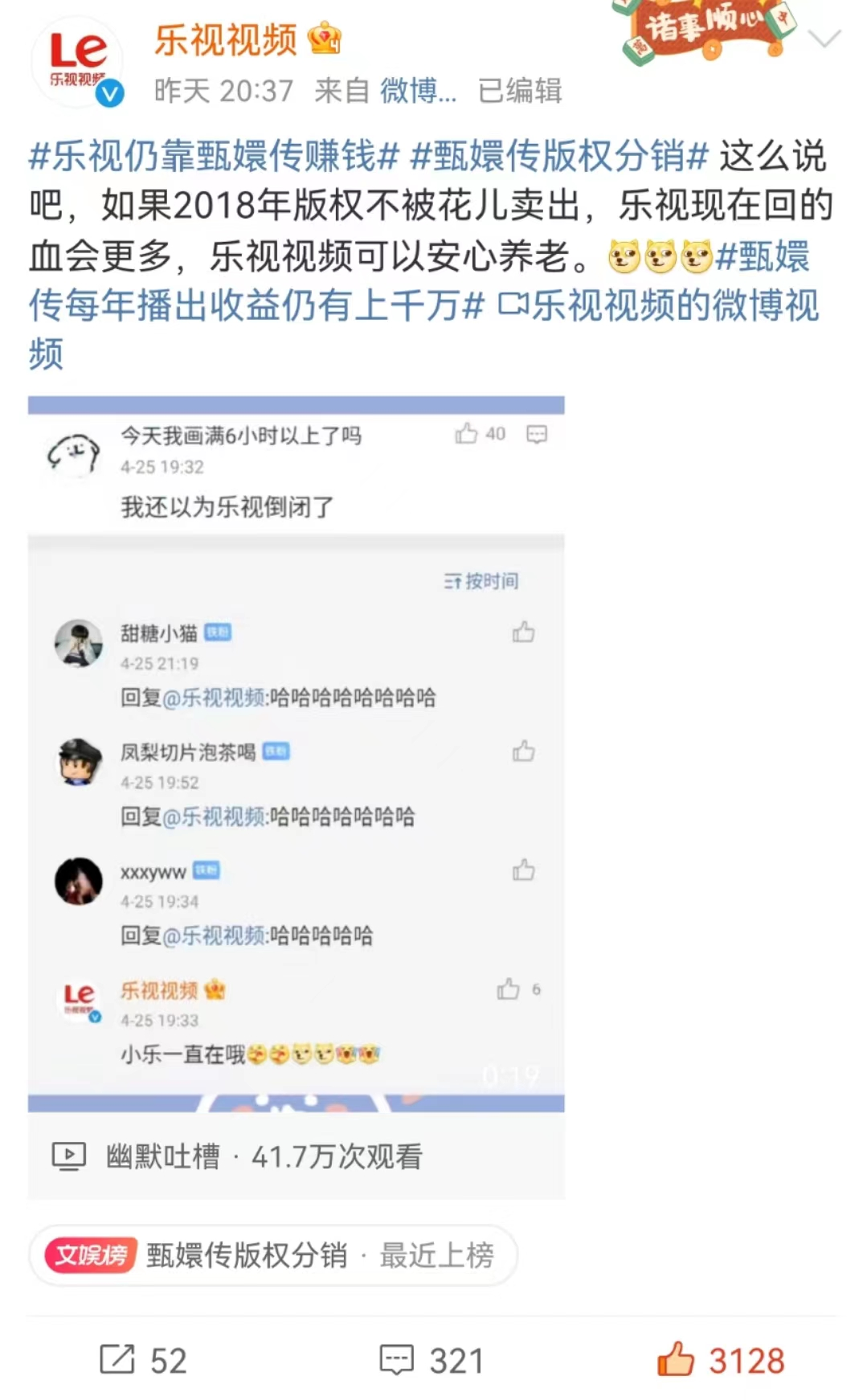867x1400 pixels.
Task: Open comments on this post
Action: [431, 1360]
